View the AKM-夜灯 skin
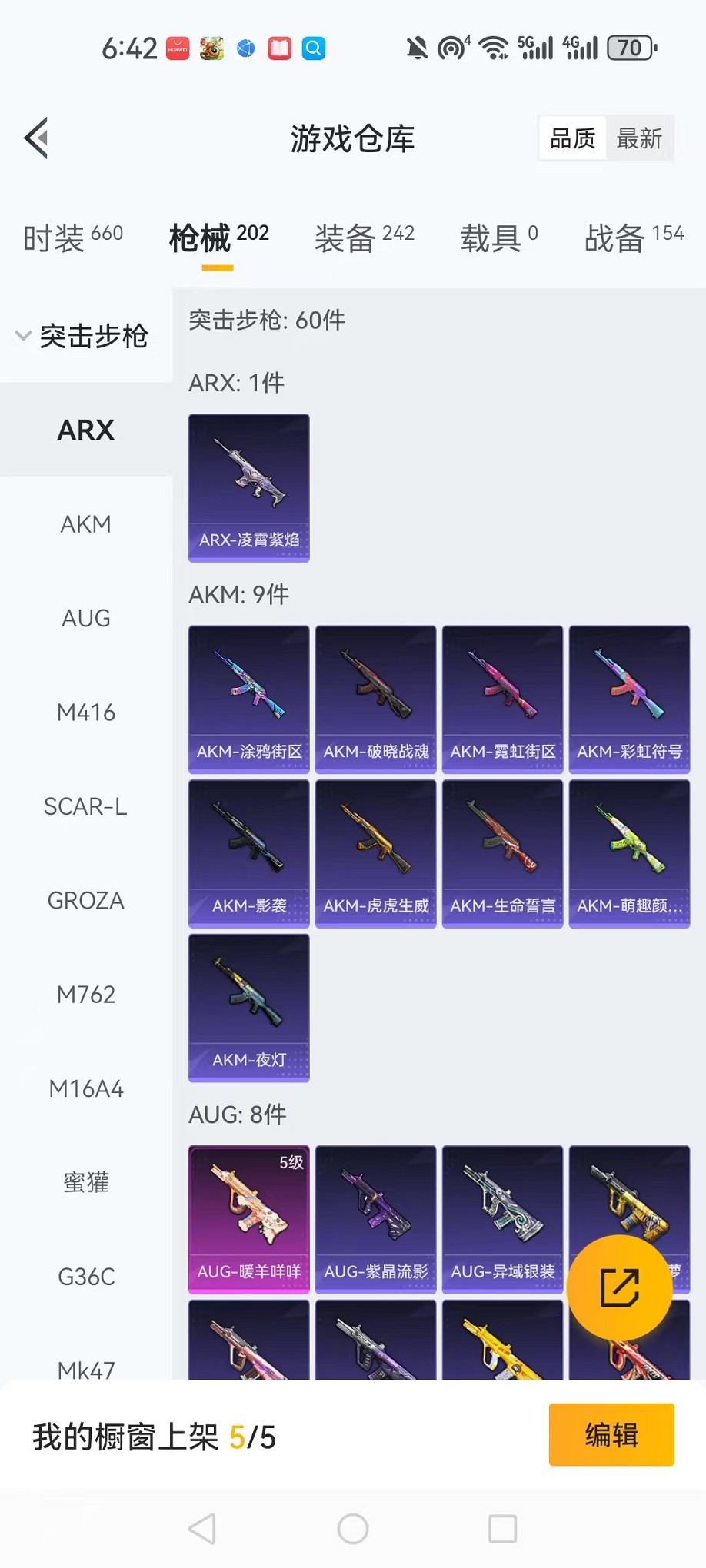 tap(249, 1007)
